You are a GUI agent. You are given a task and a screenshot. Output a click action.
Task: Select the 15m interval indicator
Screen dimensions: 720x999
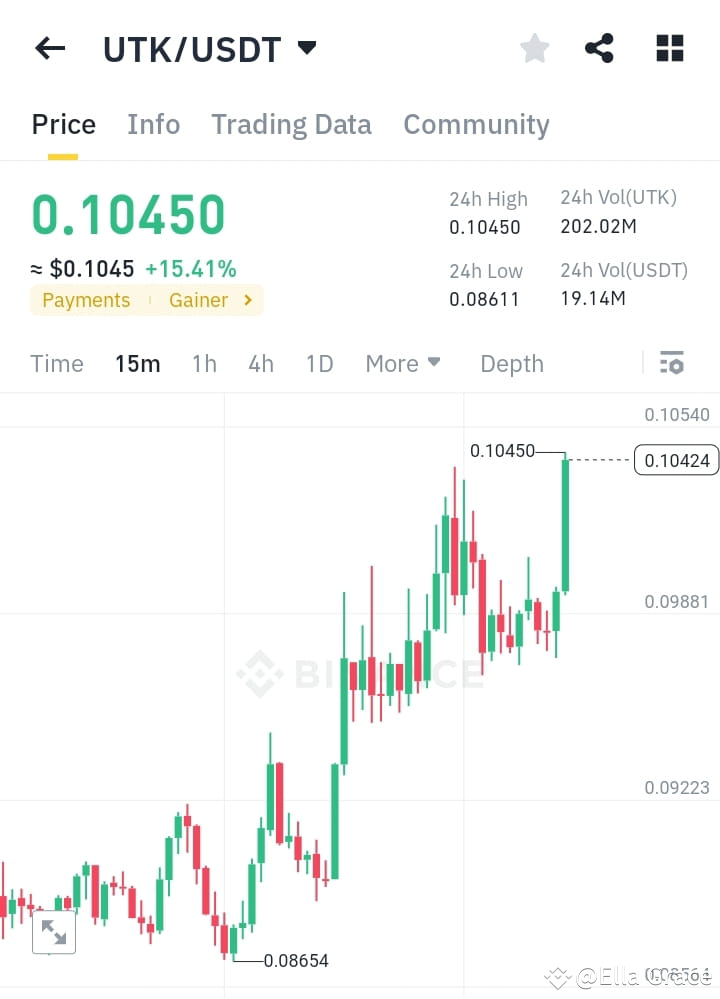coord(137,363)
